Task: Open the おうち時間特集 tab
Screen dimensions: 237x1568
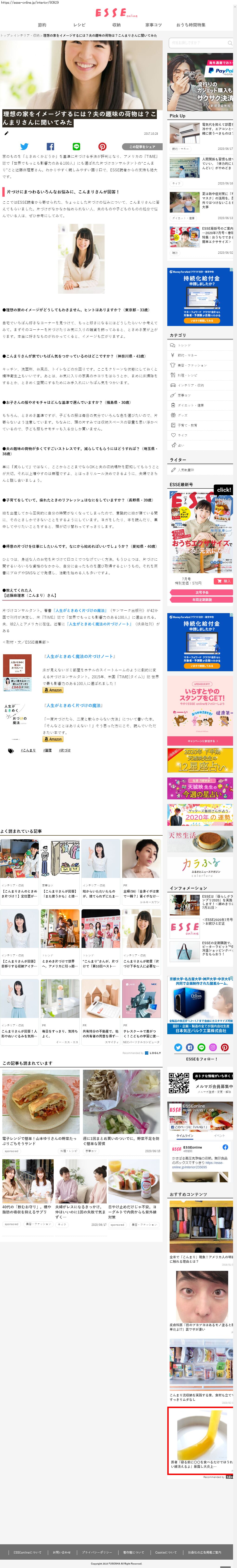Action: pos(190,25)
